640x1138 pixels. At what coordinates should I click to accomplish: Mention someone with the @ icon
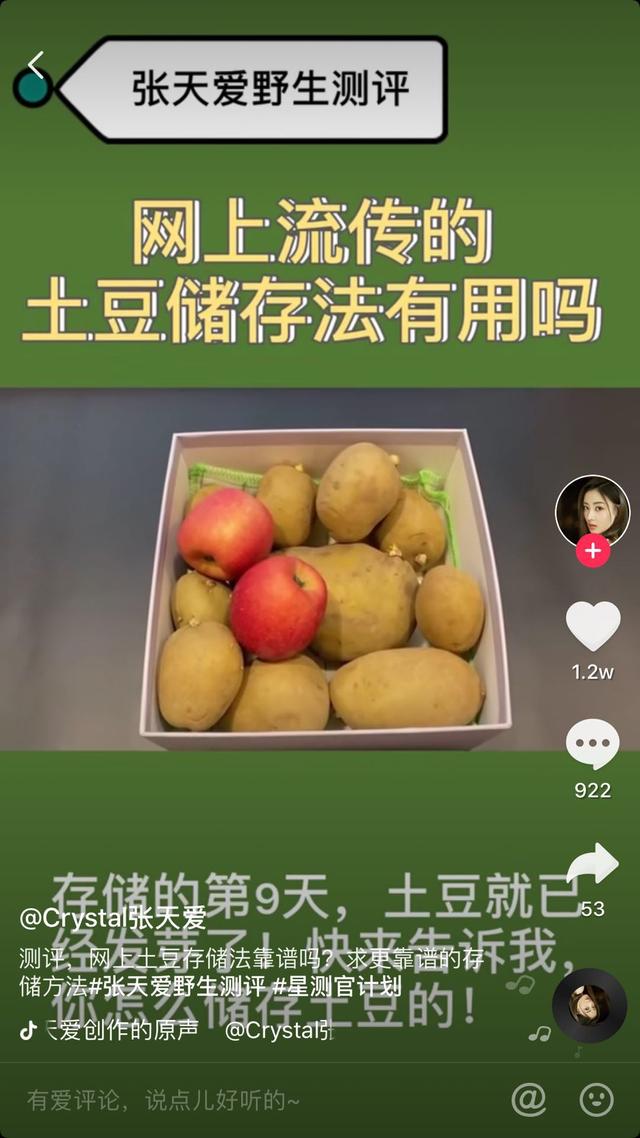529,1100
